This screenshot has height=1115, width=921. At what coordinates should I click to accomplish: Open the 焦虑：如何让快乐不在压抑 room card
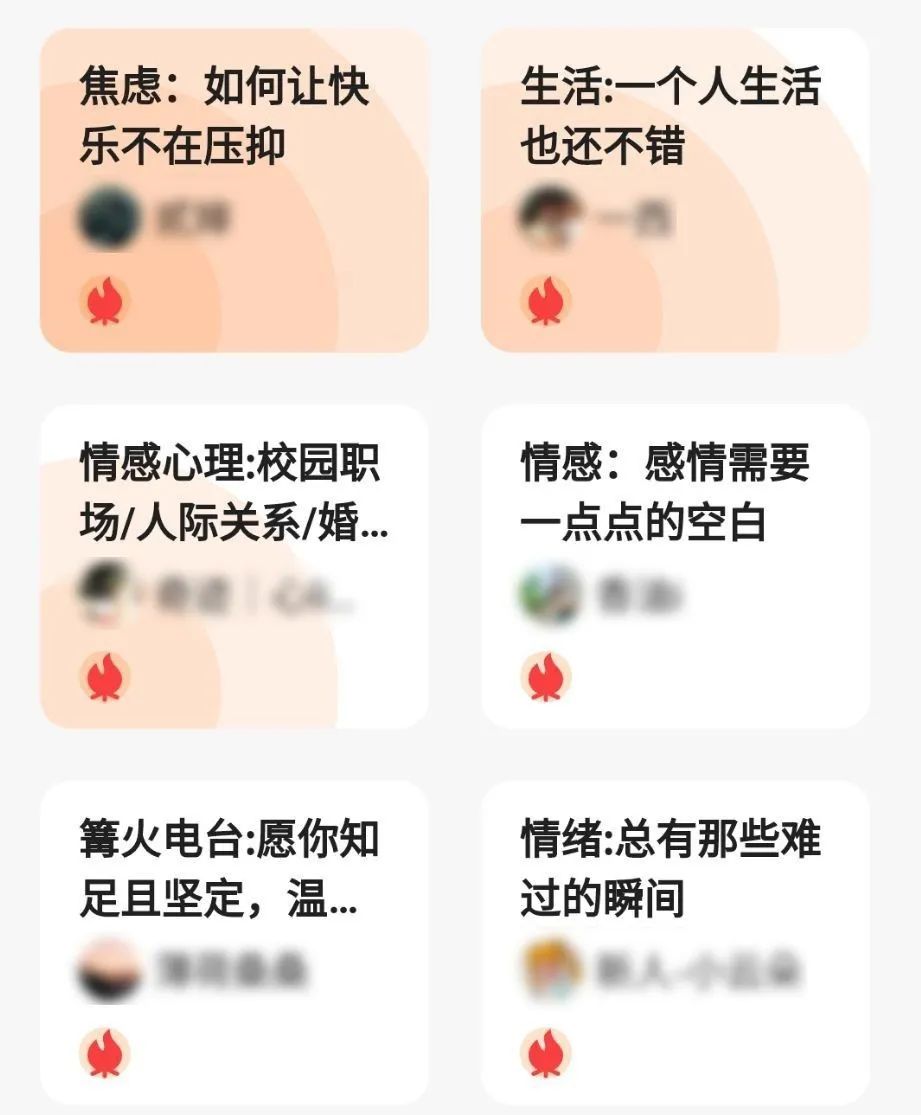pyautogui.click(x=234, y=190)
